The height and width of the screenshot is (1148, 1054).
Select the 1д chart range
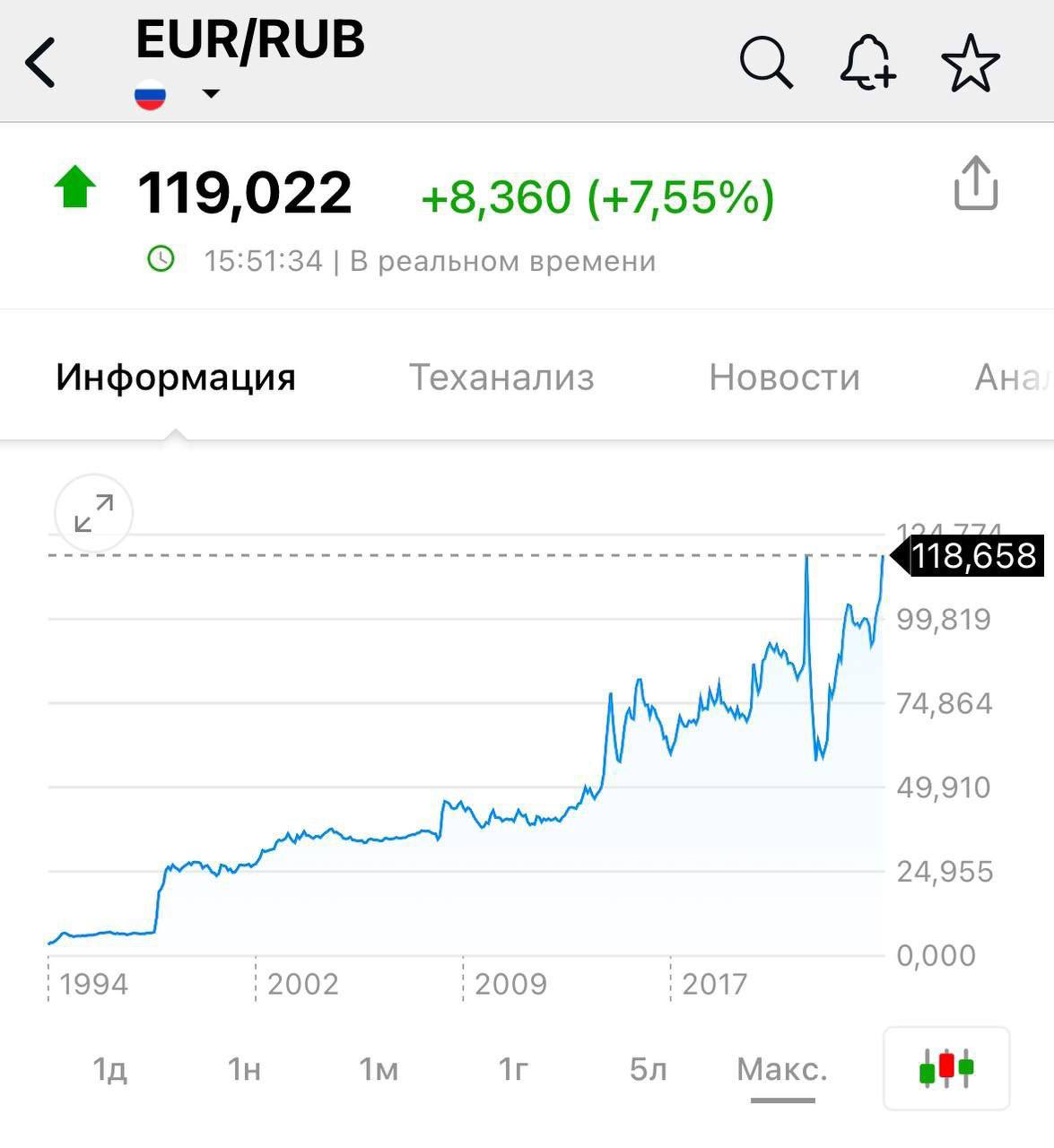pos(110,1069)
